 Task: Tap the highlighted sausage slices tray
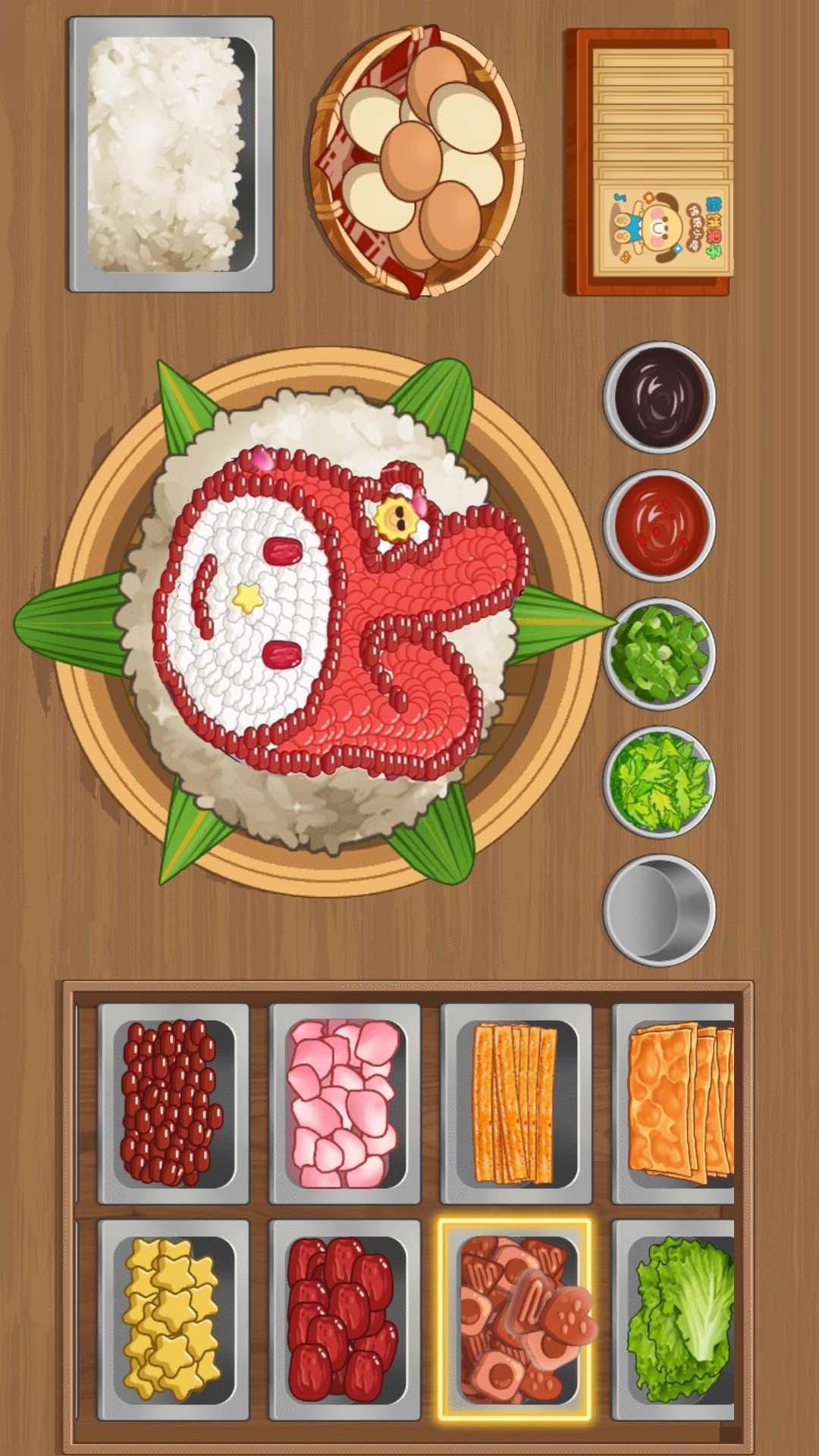click(516, 1319)
